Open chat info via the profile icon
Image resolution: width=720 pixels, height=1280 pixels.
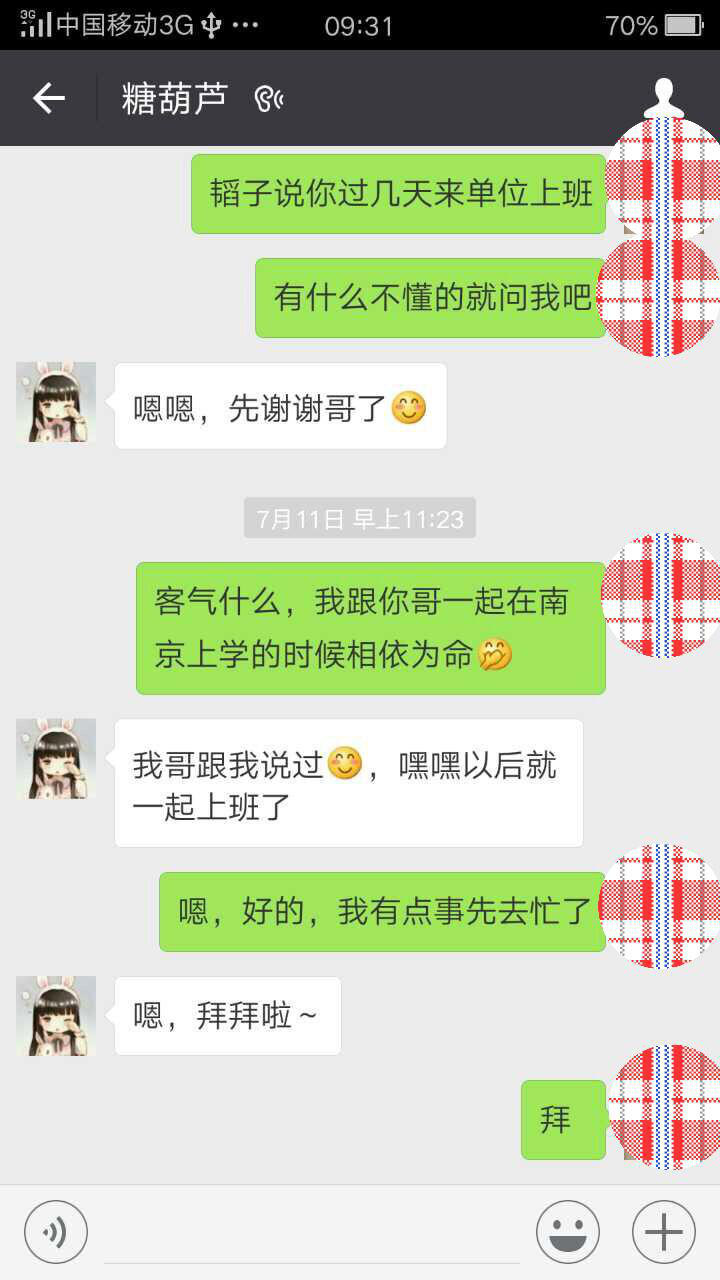click(x=663, y=98)
